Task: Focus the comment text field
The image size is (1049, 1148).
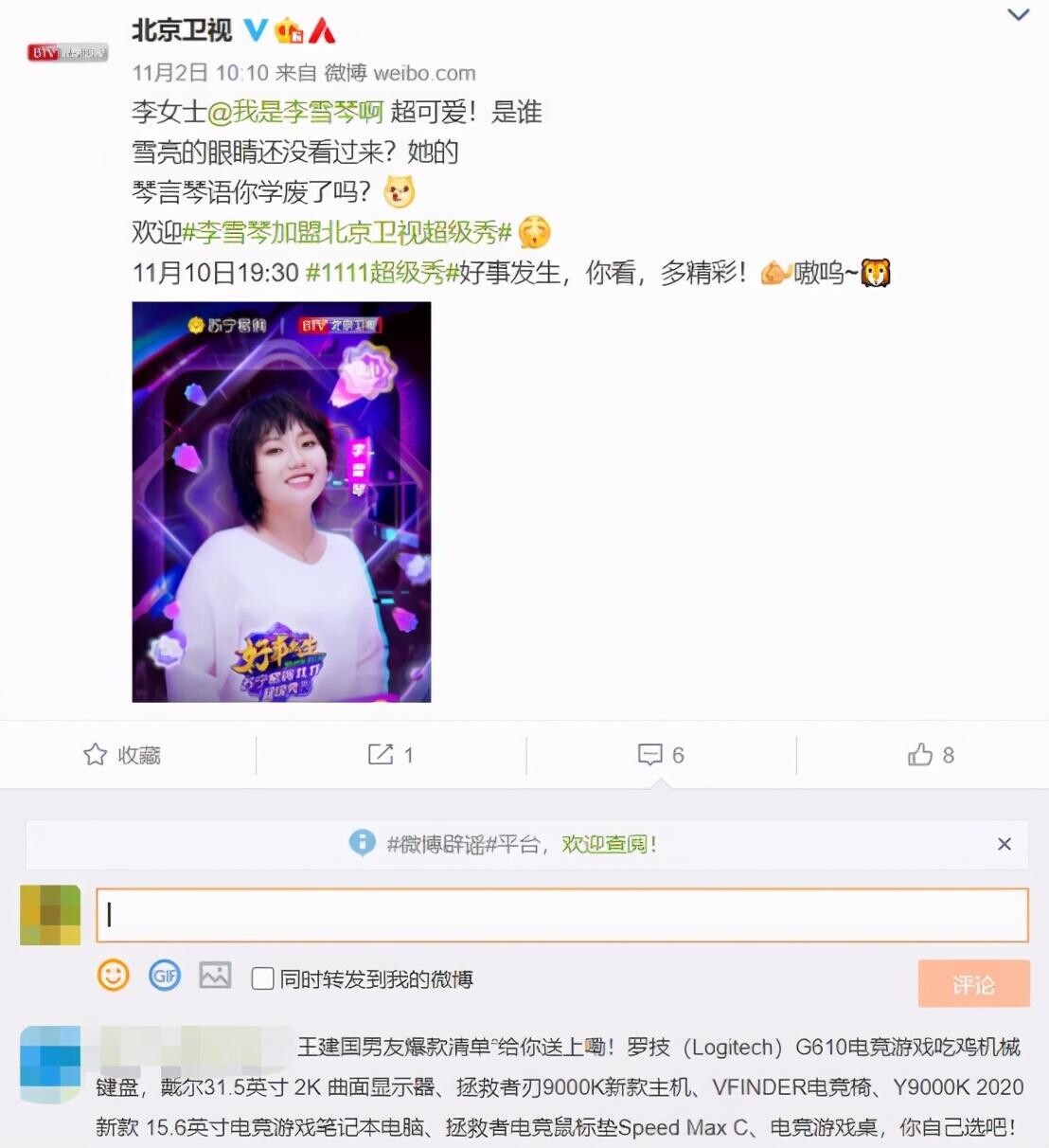Action: click(x=561, y=915)
